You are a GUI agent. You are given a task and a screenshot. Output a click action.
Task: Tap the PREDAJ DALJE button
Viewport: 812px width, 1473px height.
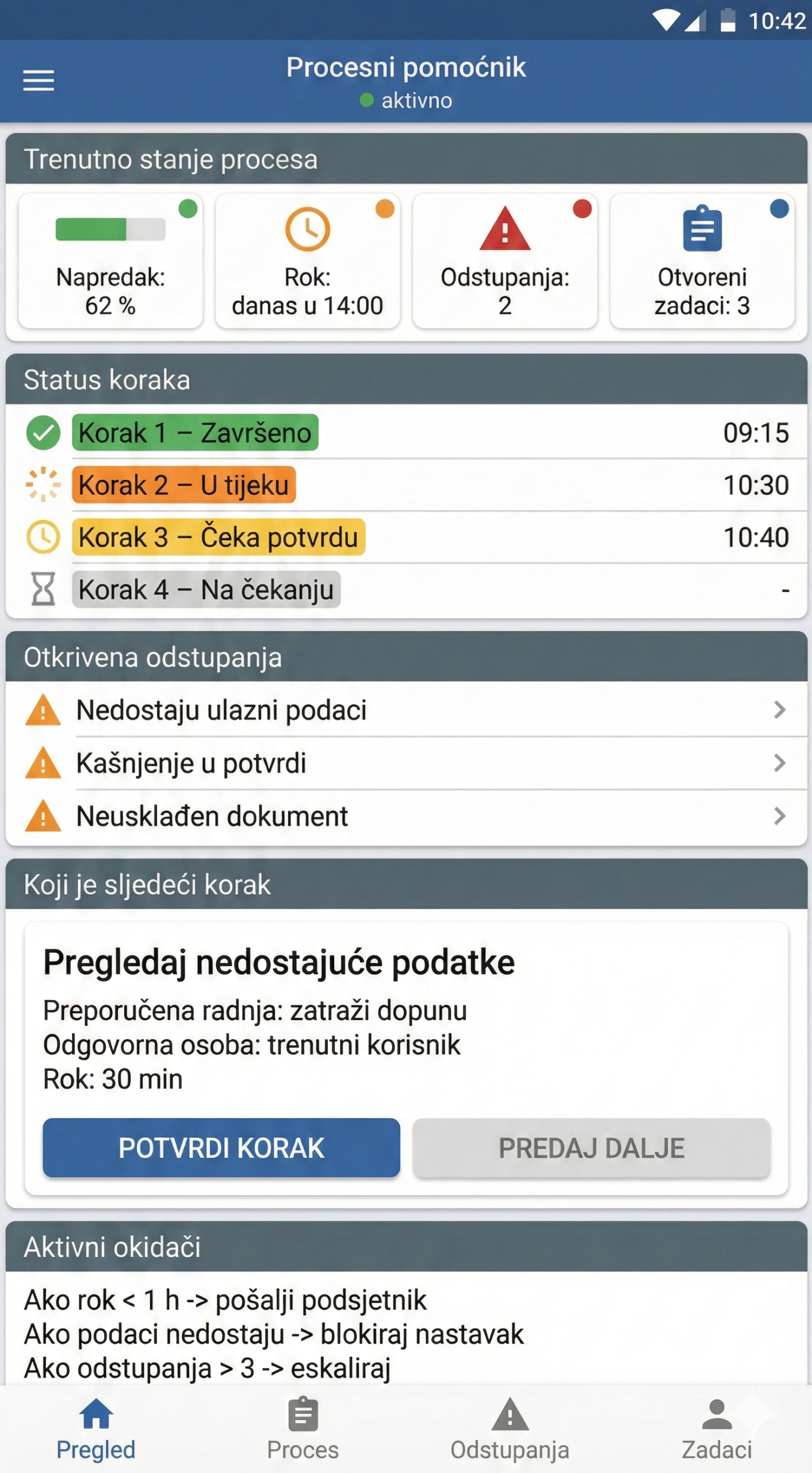tap(591, 1148)
